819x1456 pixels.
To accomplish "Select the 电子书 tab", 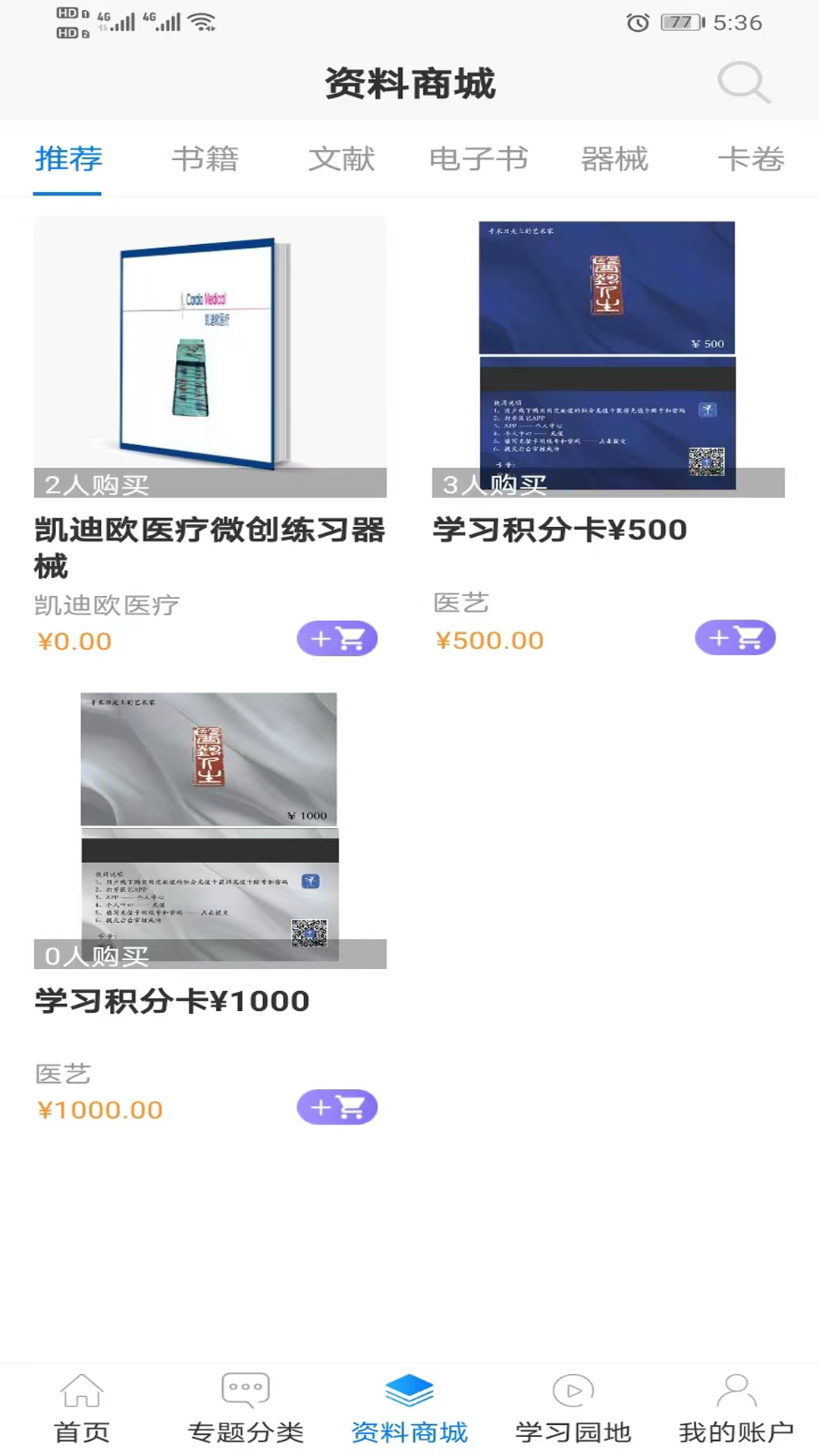I will point(478,159).
